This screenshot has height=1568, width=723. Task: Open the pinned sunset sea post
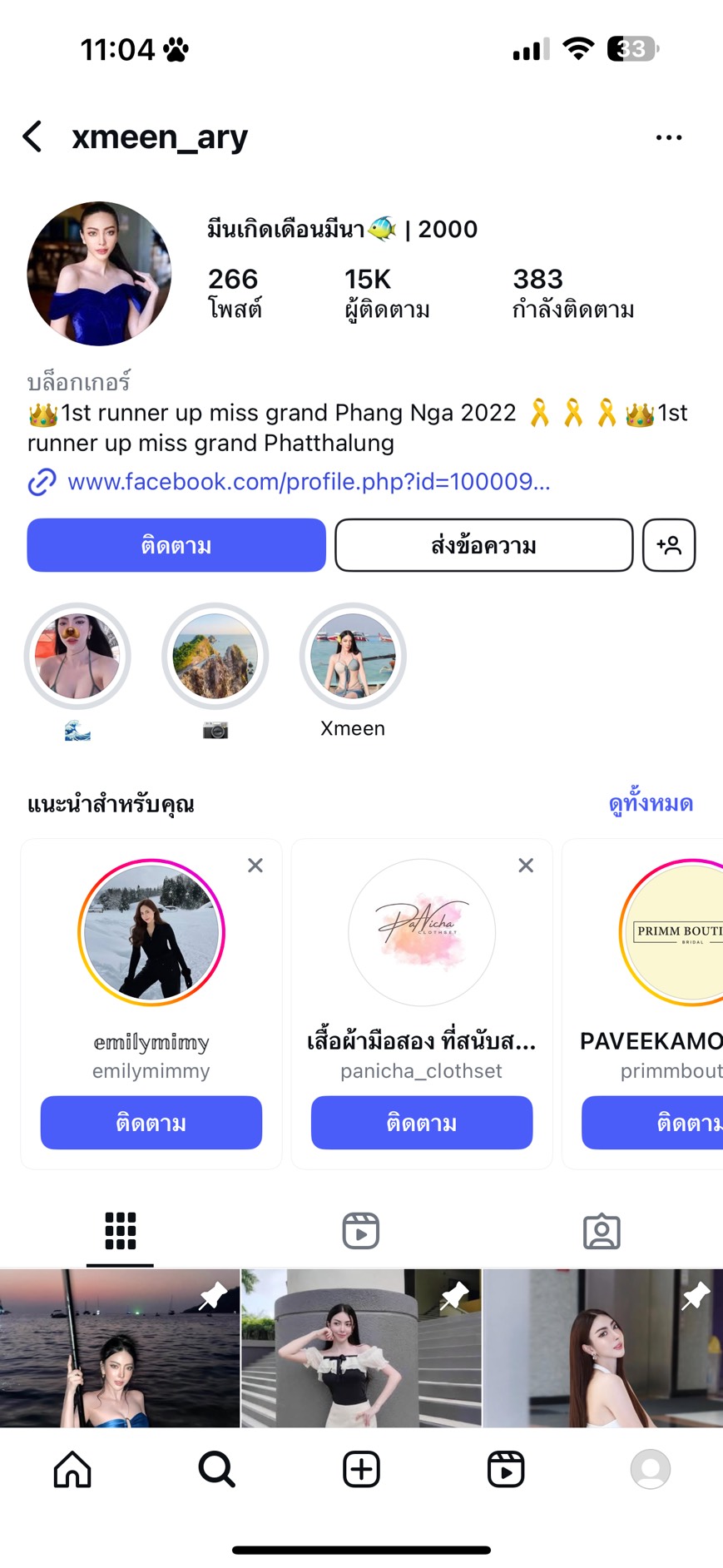pyautogui.click(x=120, y=1348)
